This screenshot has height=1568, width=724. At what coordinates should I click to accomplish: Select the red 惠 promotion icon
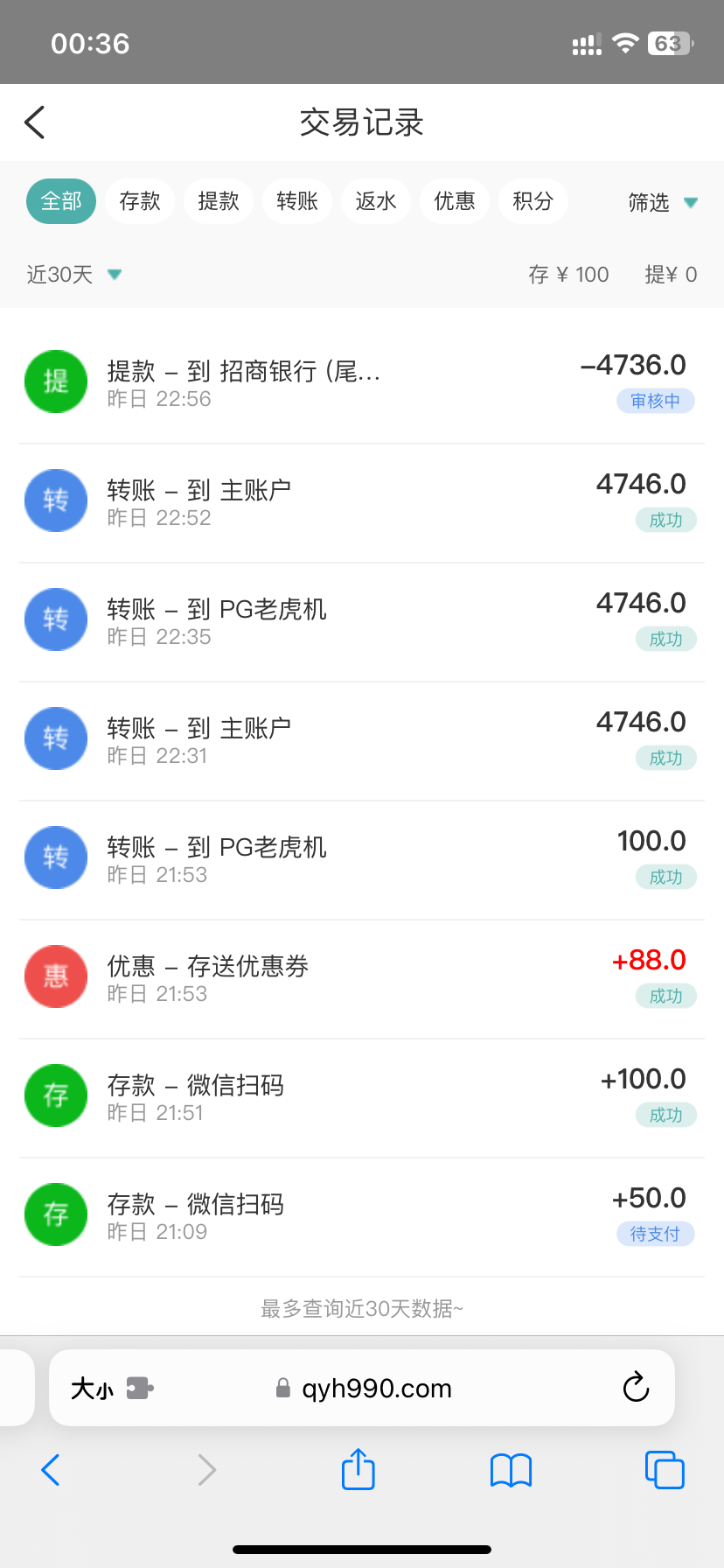click(55, 976)
